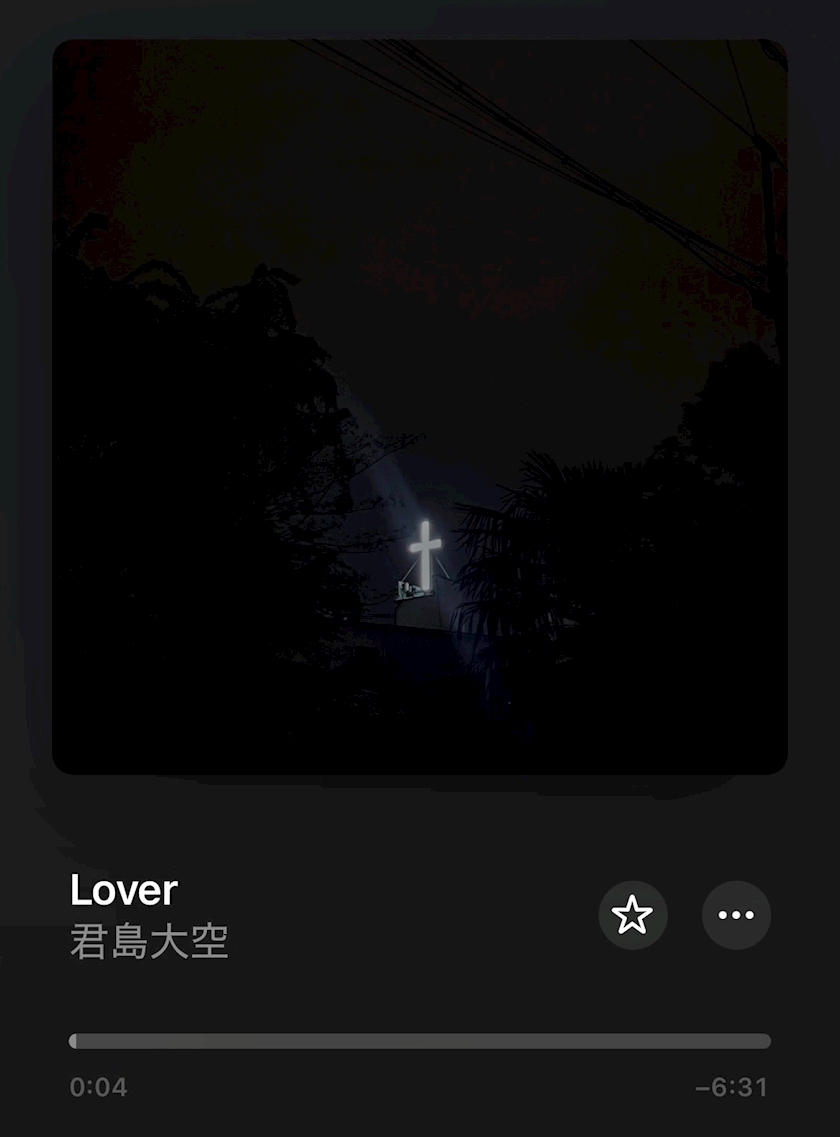The width and height of the screenshot is (840, 1137).
Task: Tap a point on the playback progress bar
Action: (x=419, y=1041)
